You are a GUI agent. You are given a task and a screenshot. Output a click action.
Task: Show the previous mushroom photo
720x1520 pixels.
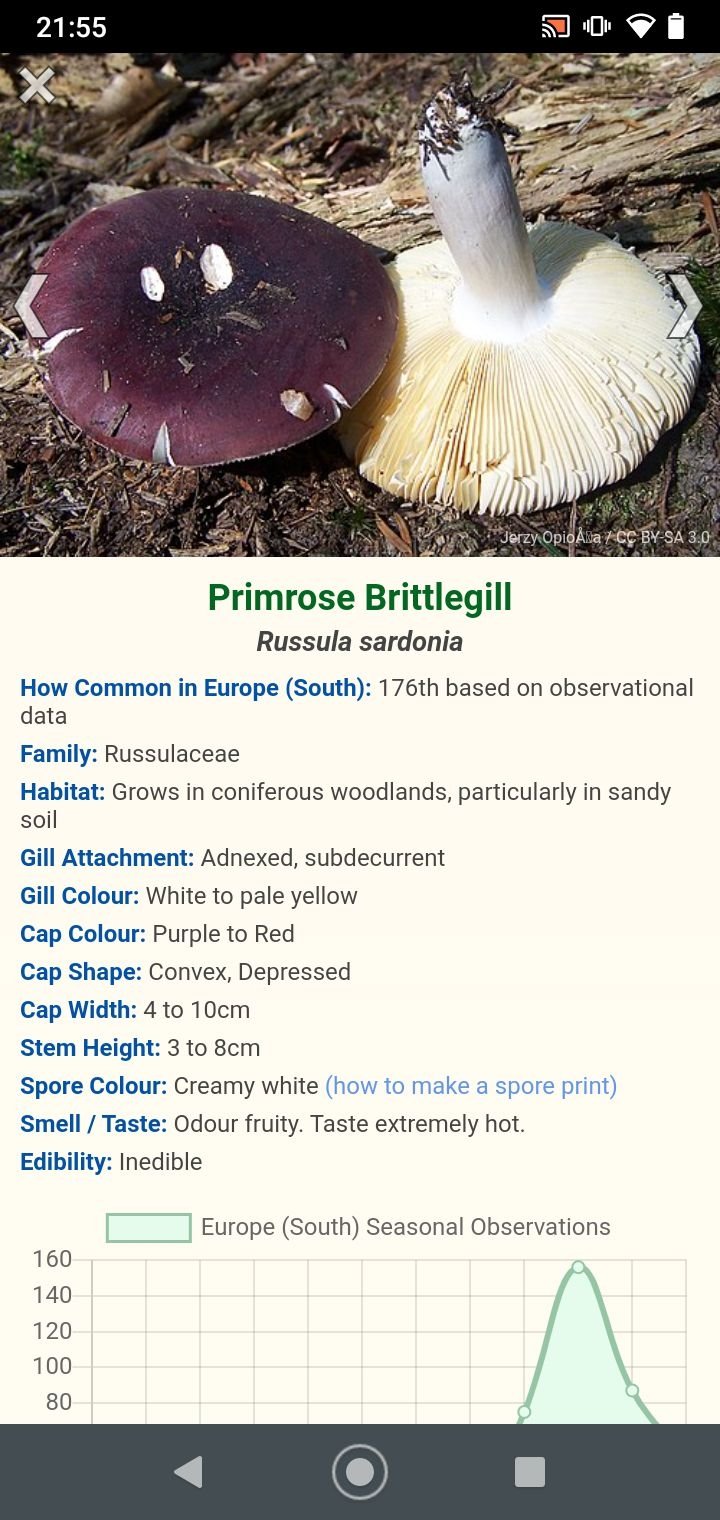30,306
